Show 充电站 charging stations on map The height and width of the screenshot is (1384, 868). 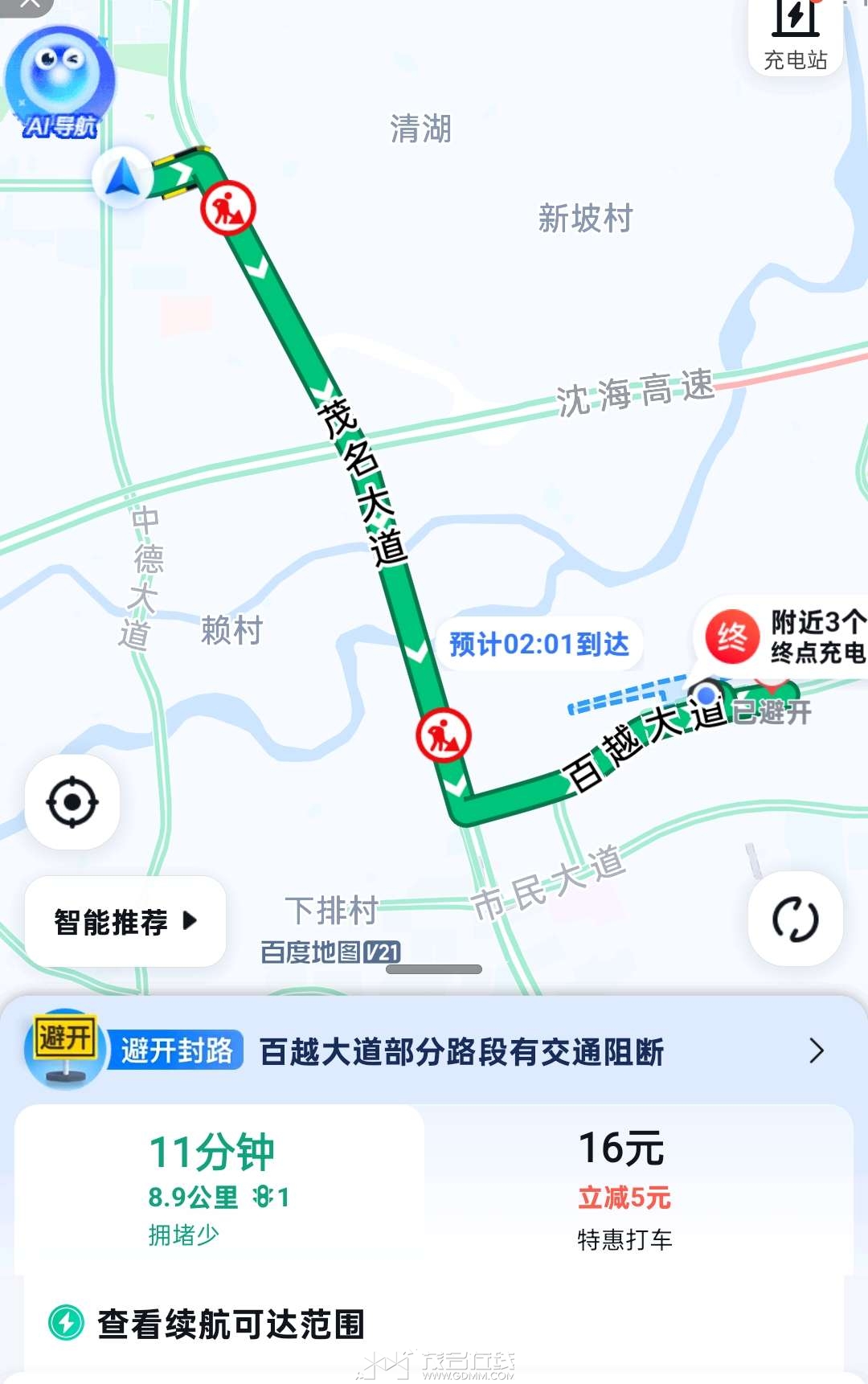(x=795, y=37)
